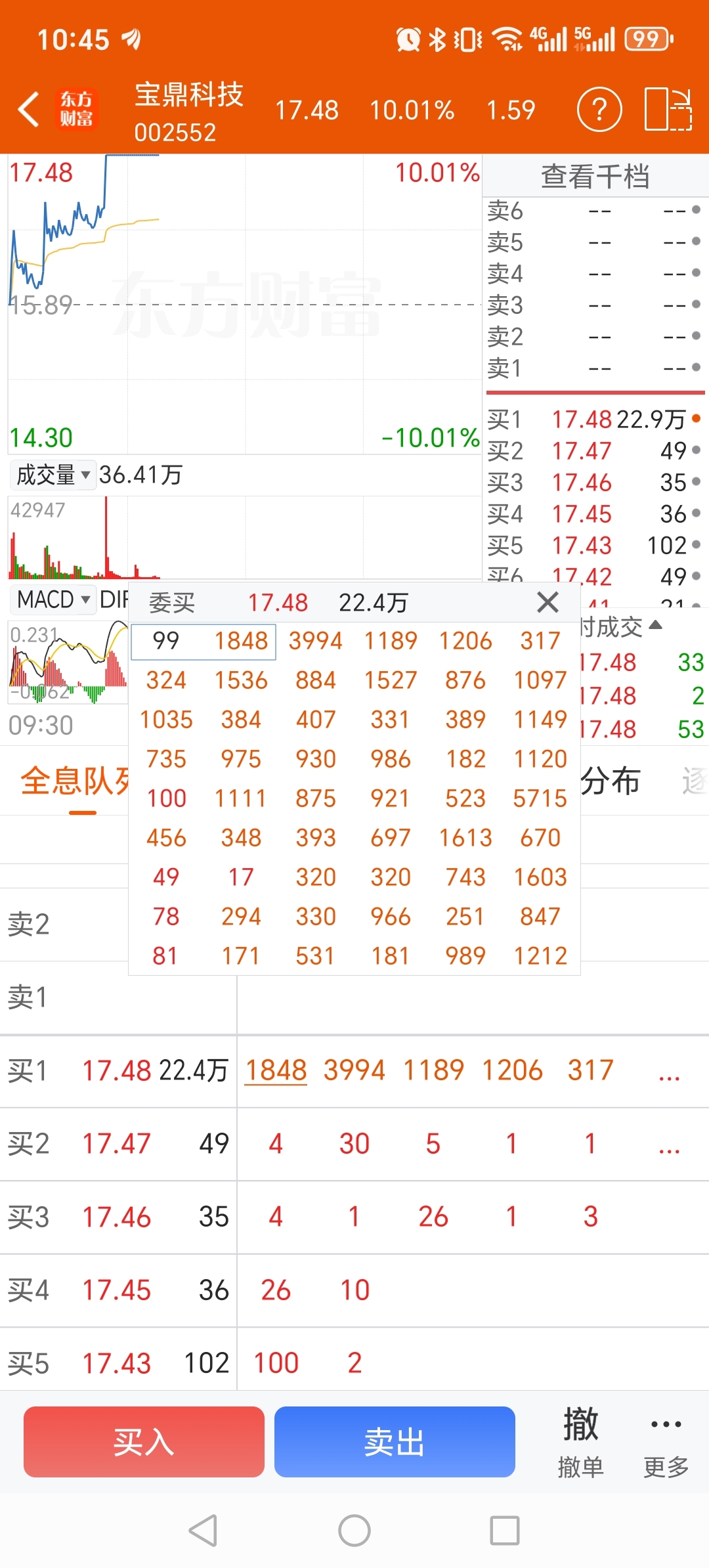
Task: Expand the 买2 queue ellipsis
Action: [x=669, y=1144]
